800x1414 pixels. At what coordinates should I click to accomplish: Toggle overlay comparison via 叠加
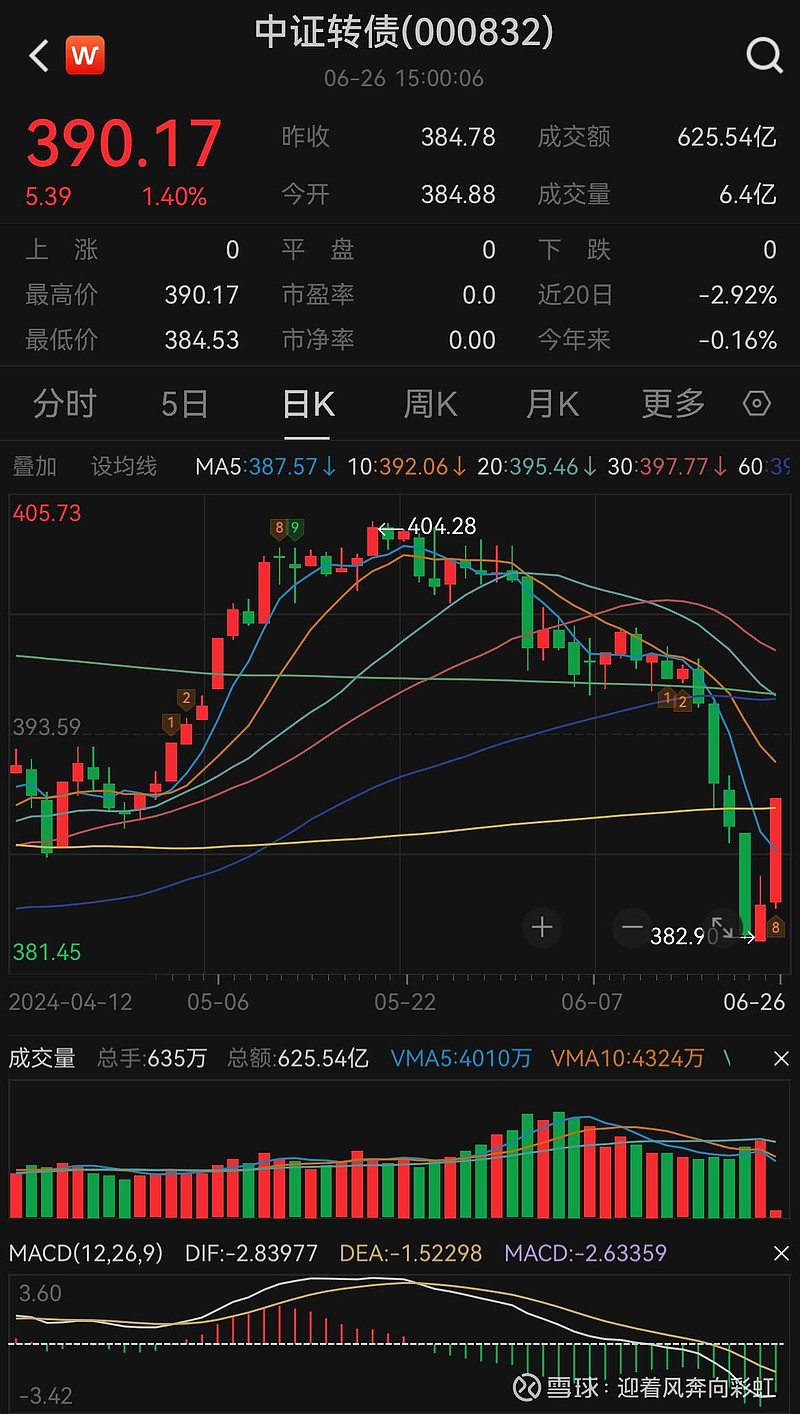point(38,466)
